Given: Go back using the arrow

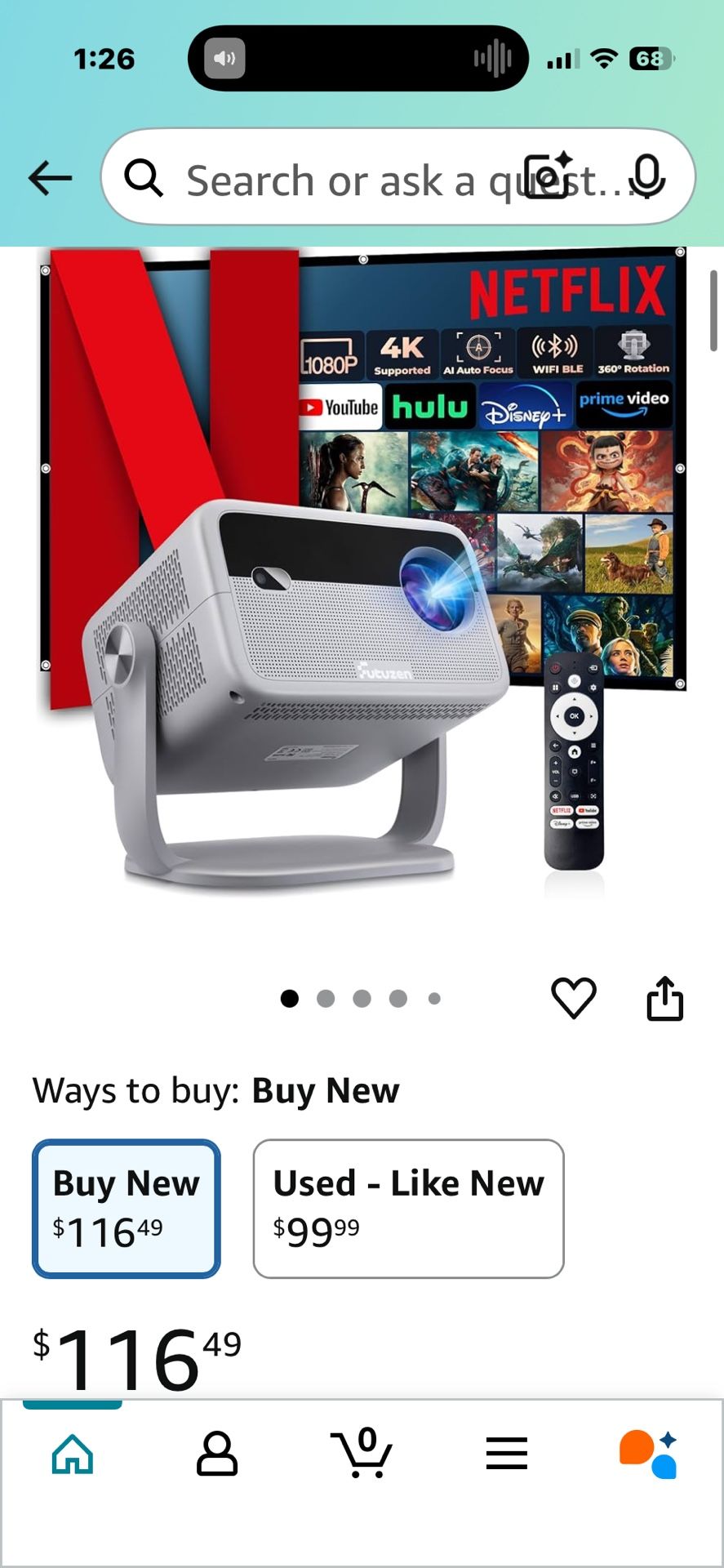Looking at the screenshot, I should tap(50, 178).
